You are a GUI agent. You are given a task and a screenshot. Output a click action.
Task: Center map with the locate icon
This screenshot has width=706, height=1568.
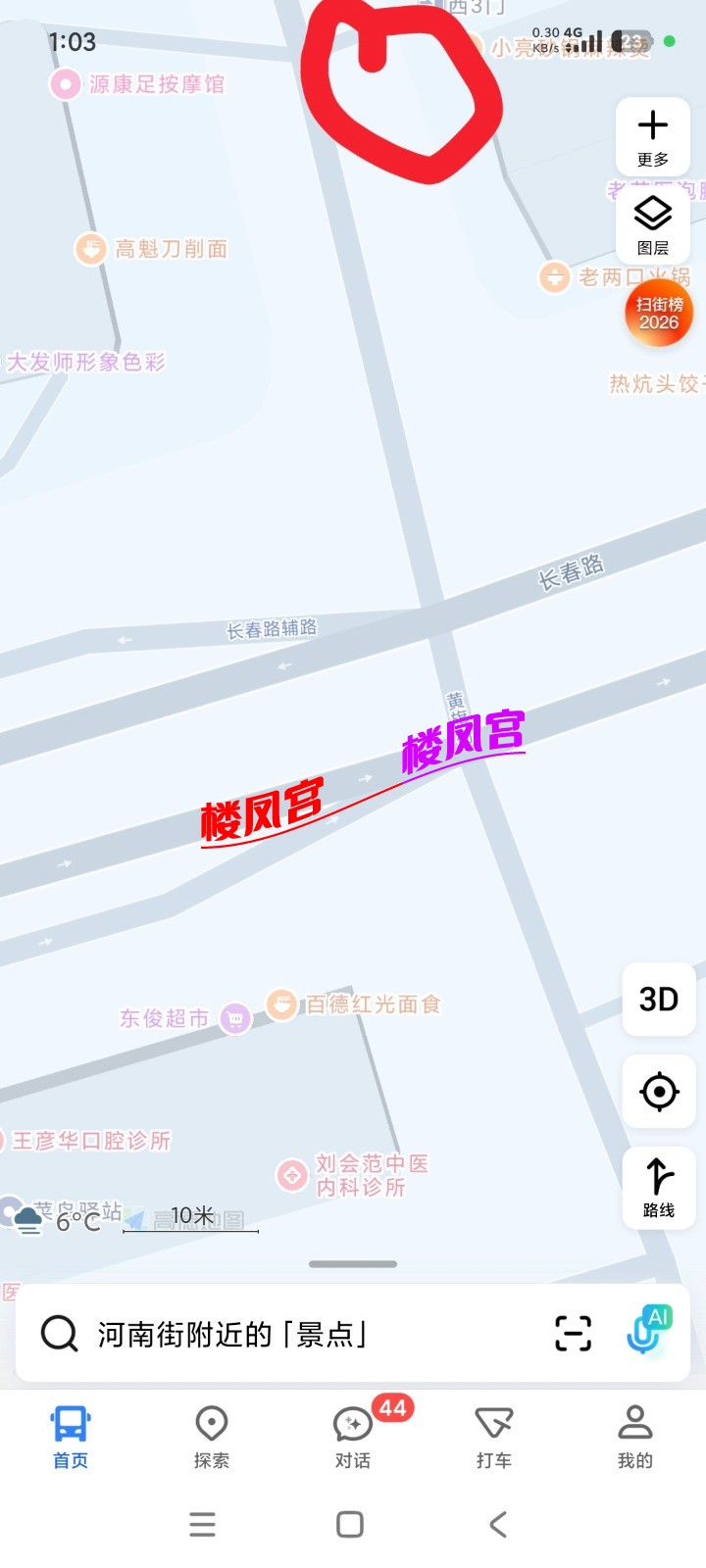pyautogui.click(x=658, y=1092)
